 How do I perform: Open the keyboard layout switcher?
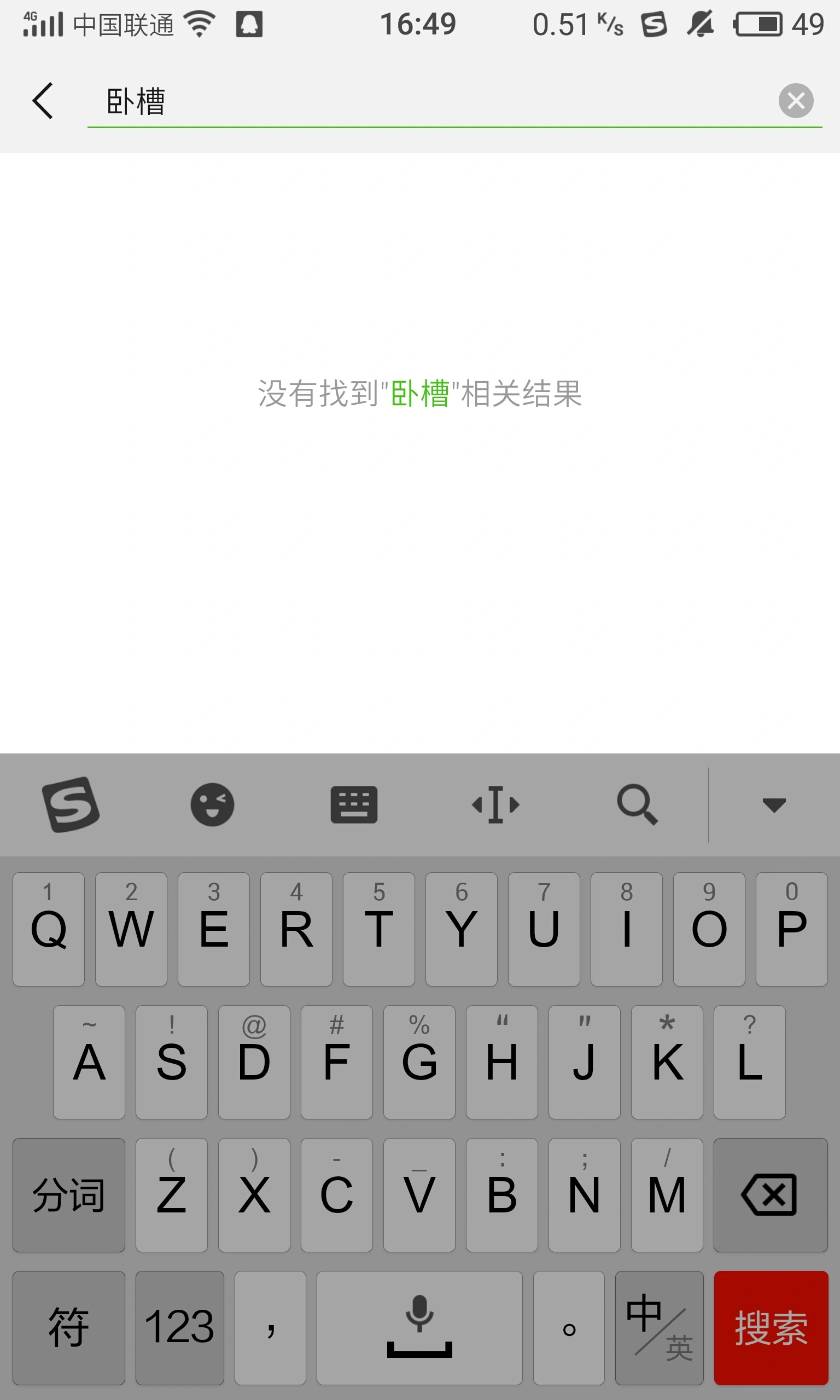tap(354, 804)
